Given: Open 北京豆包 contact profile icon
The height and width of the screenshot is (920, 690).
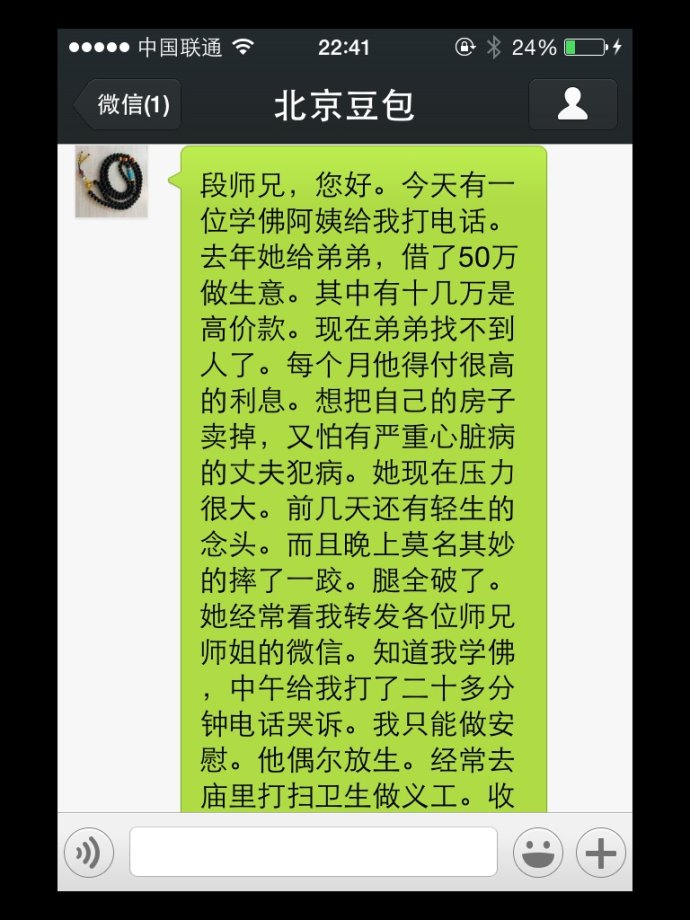Looking at the screenshot, I should point(573,104).
